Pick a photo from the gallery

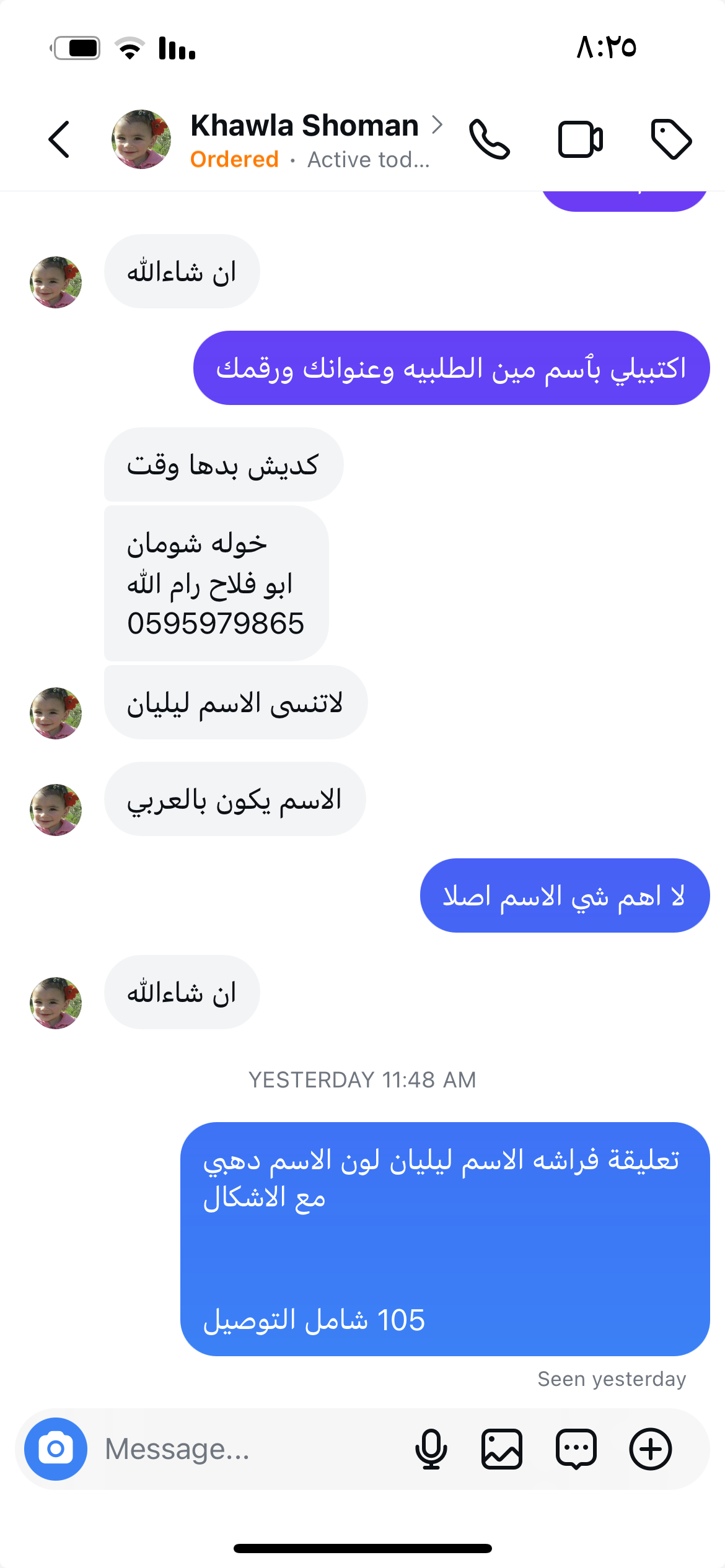pos(502,1449)
